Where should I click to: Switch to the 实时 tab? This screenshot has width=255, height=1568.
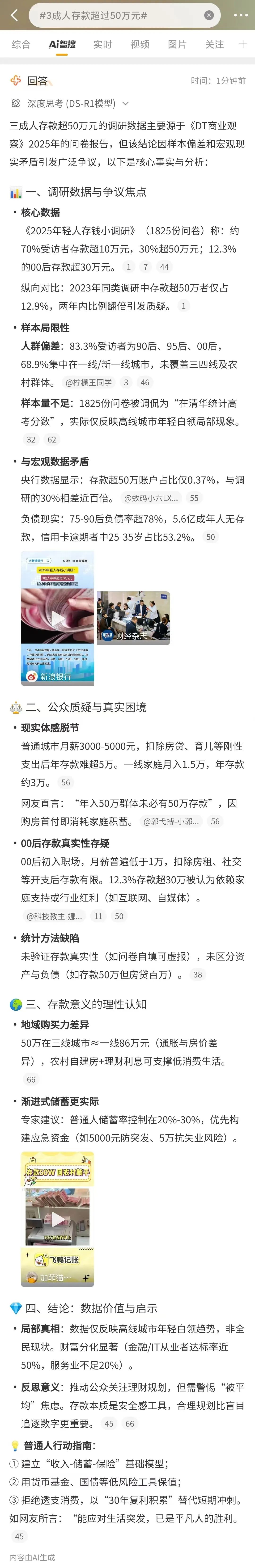point(102,44)
